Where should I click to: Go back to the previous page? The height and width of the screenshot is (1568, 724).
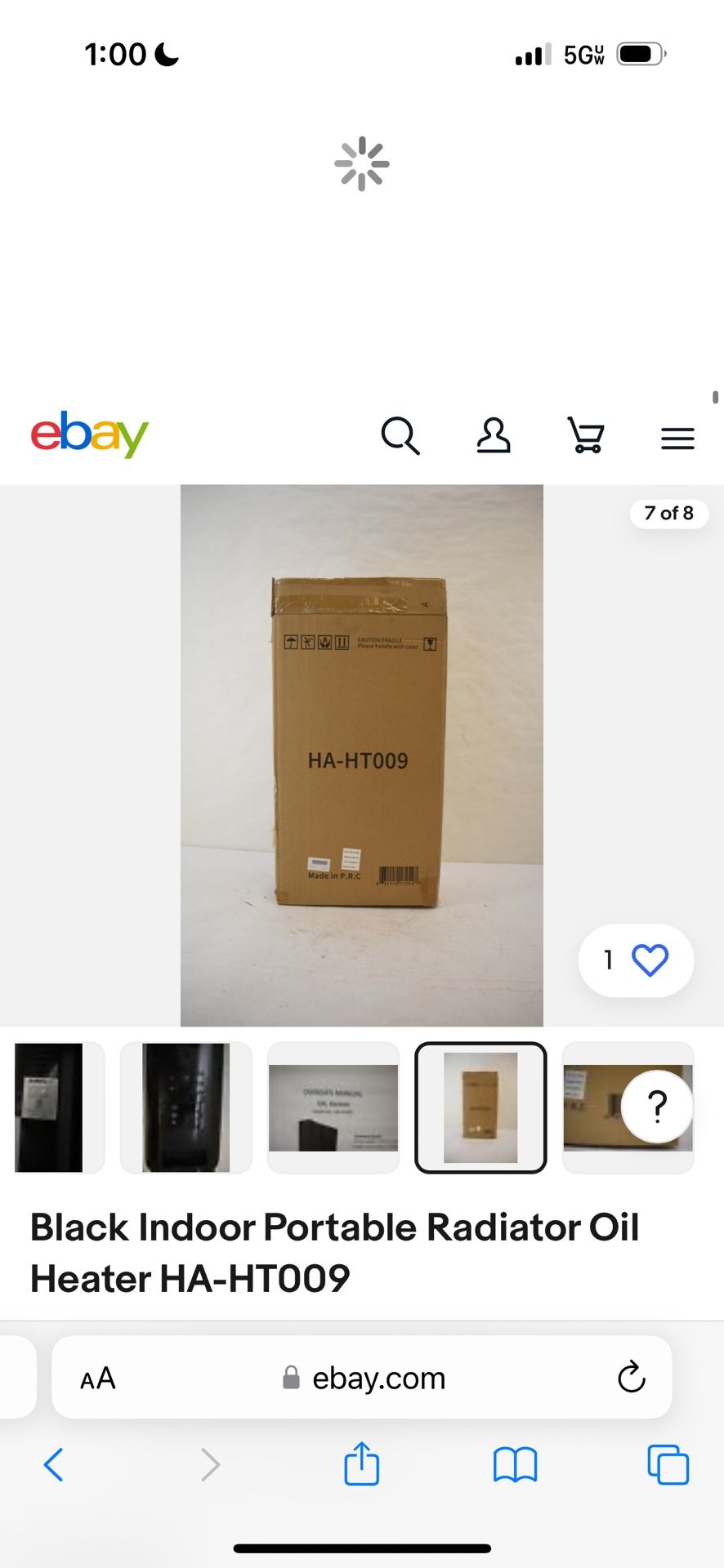click(x=54, y=1464)
